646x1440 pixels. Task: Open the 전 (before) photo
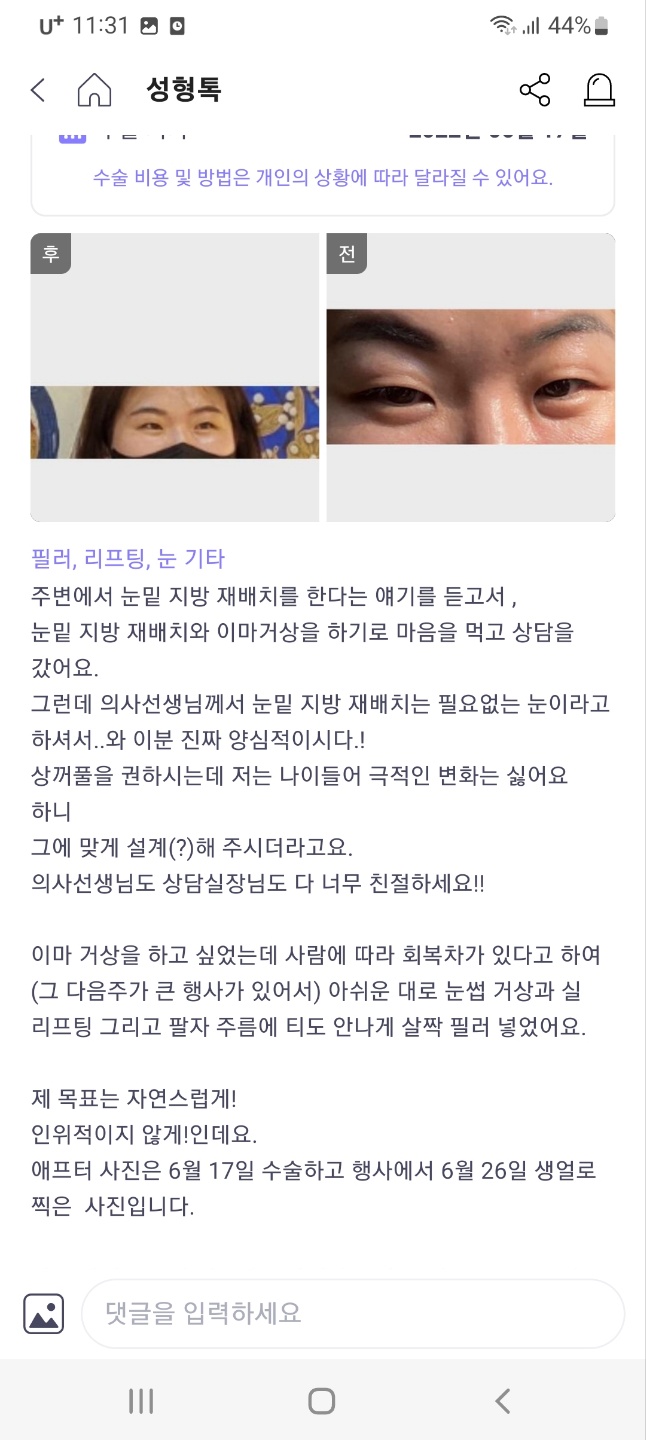pos(471,378)
